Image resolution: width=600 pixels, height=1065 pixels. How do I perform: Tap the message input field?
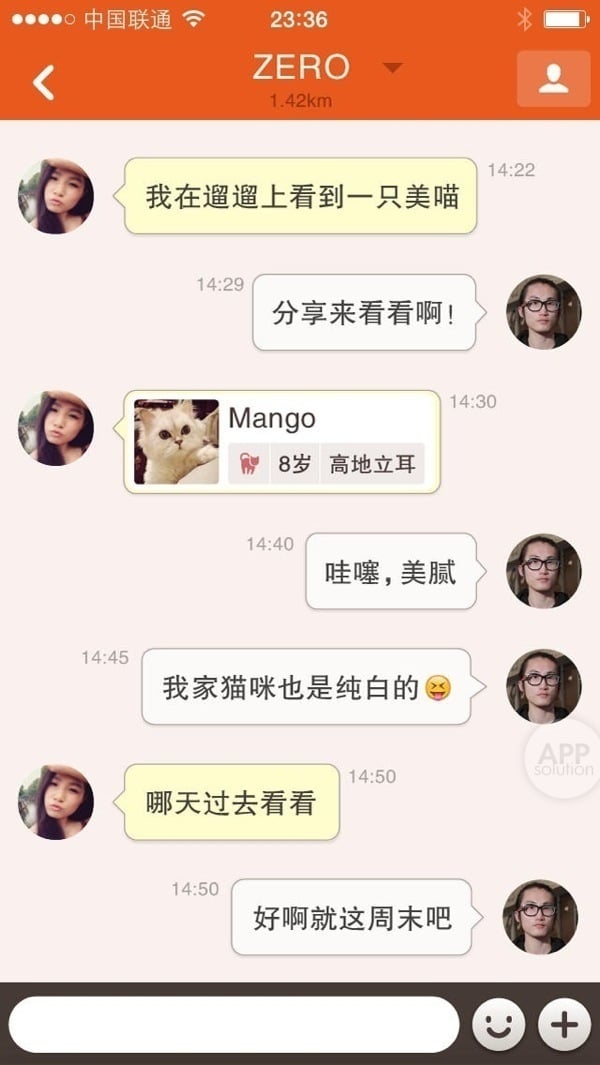(234, 1024)
